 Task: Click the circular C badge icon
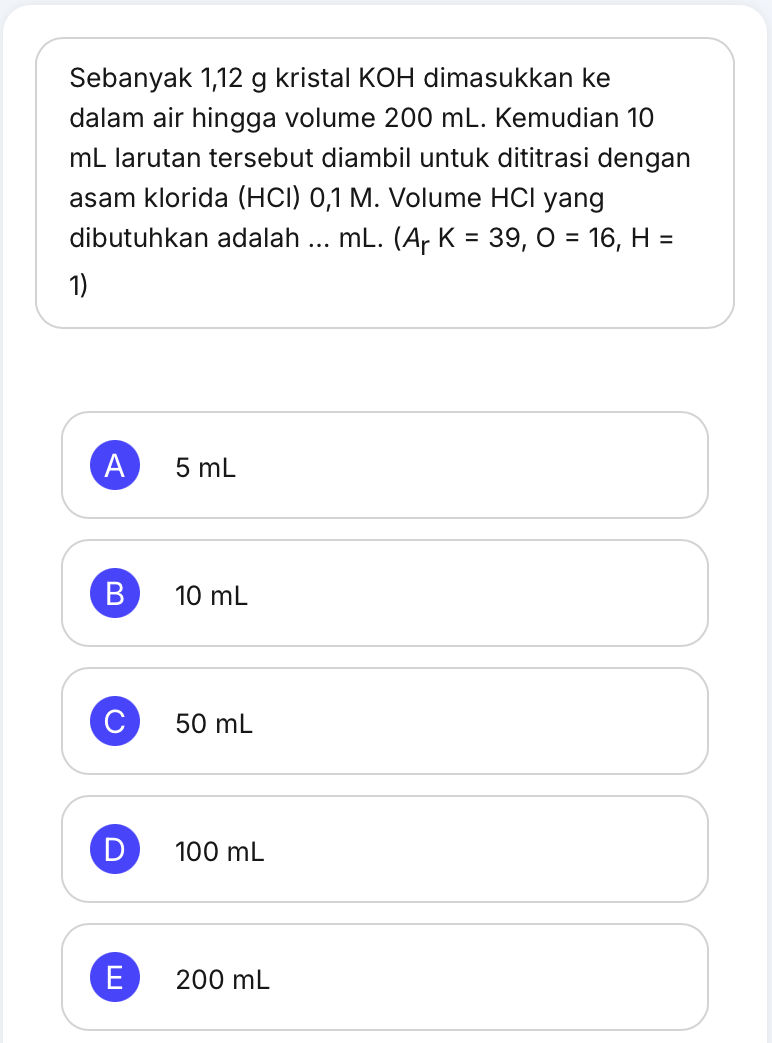coord(114,721)
